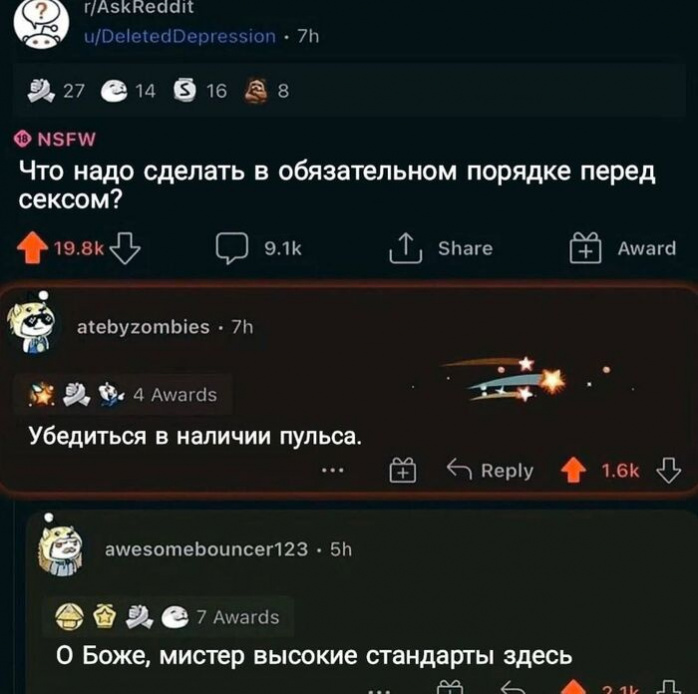Open awesomebouncer123's profile
This screenshot has height=694, width=698.
[206, 548]
